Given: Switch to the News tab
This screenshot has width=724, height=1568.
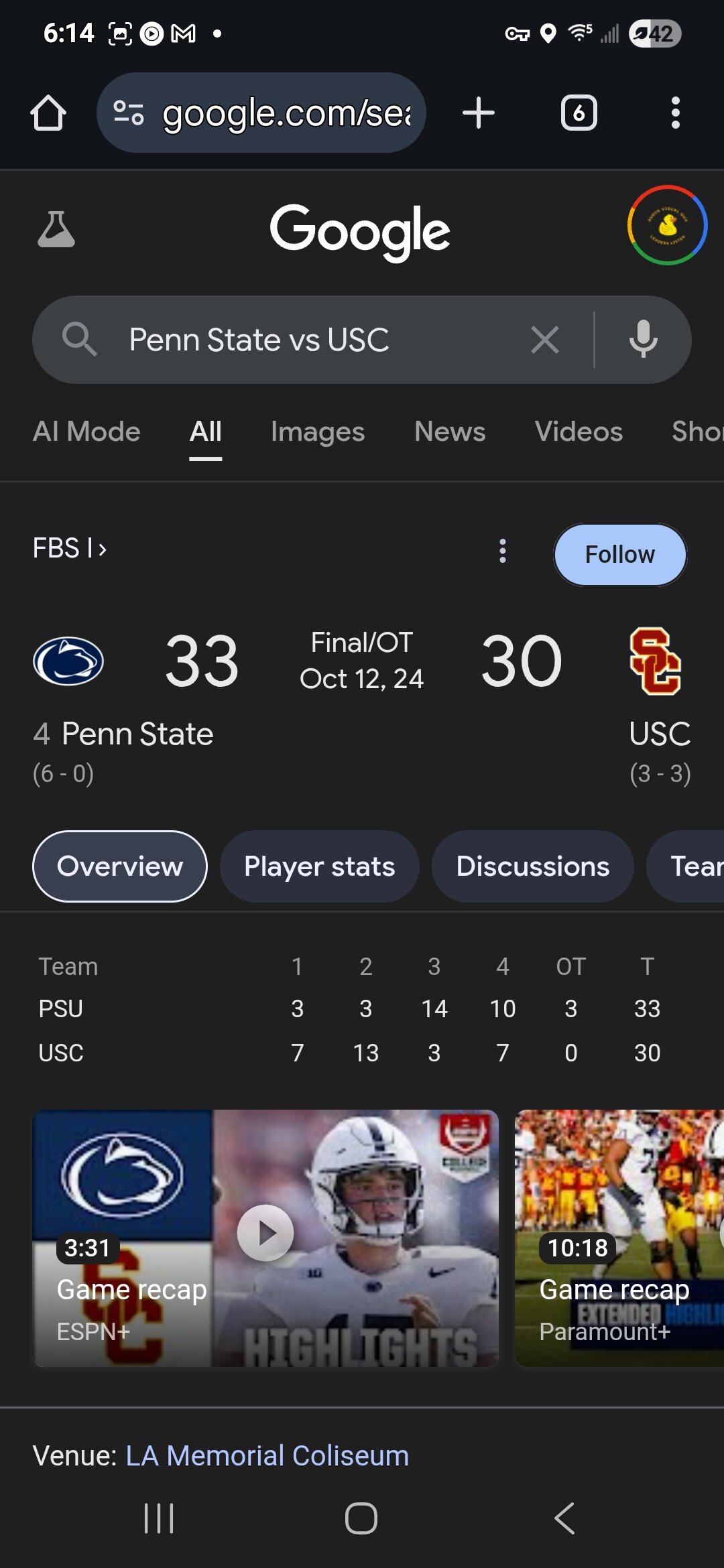Looking at the screenshot, I should (x=450, y=432).
